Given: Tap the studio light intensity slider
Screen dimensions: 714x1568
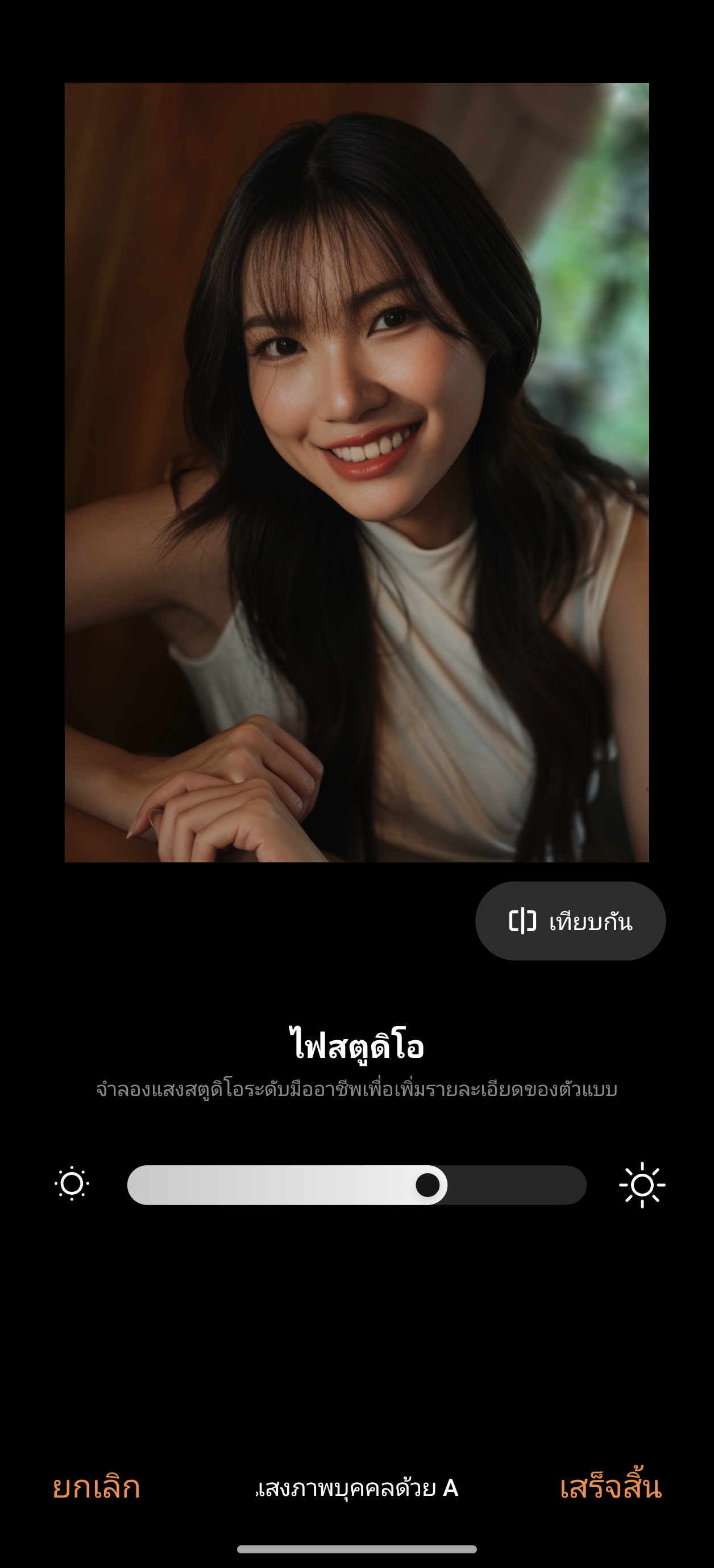Looking at the screenshot, I should pos(356,1185).
